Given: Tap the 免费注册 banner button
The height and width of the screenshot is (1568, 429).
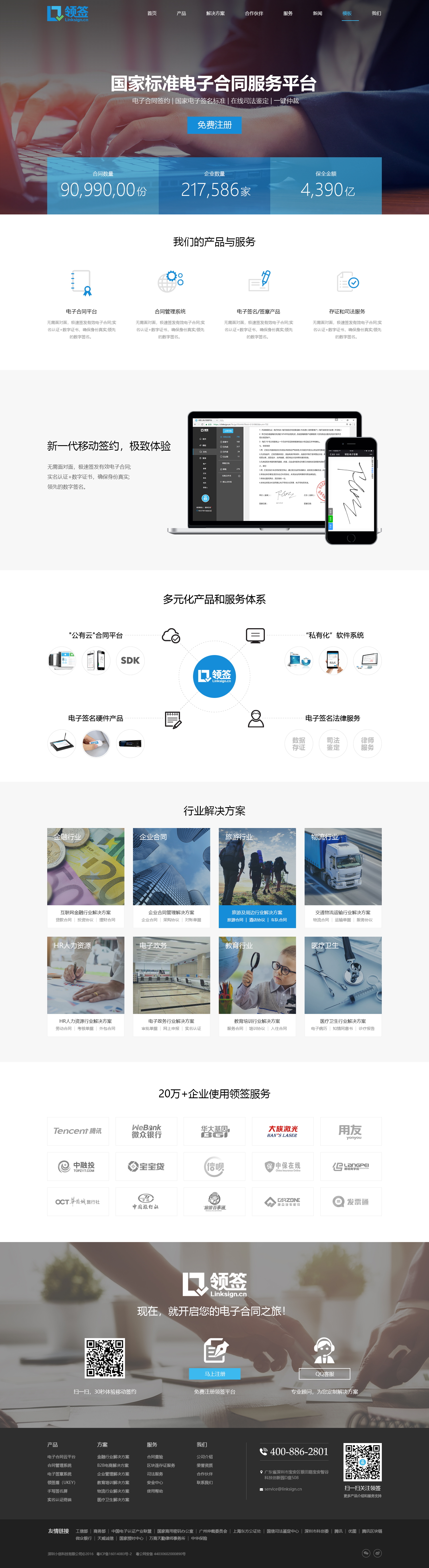Looking at the screenshot, I should 214,125.
